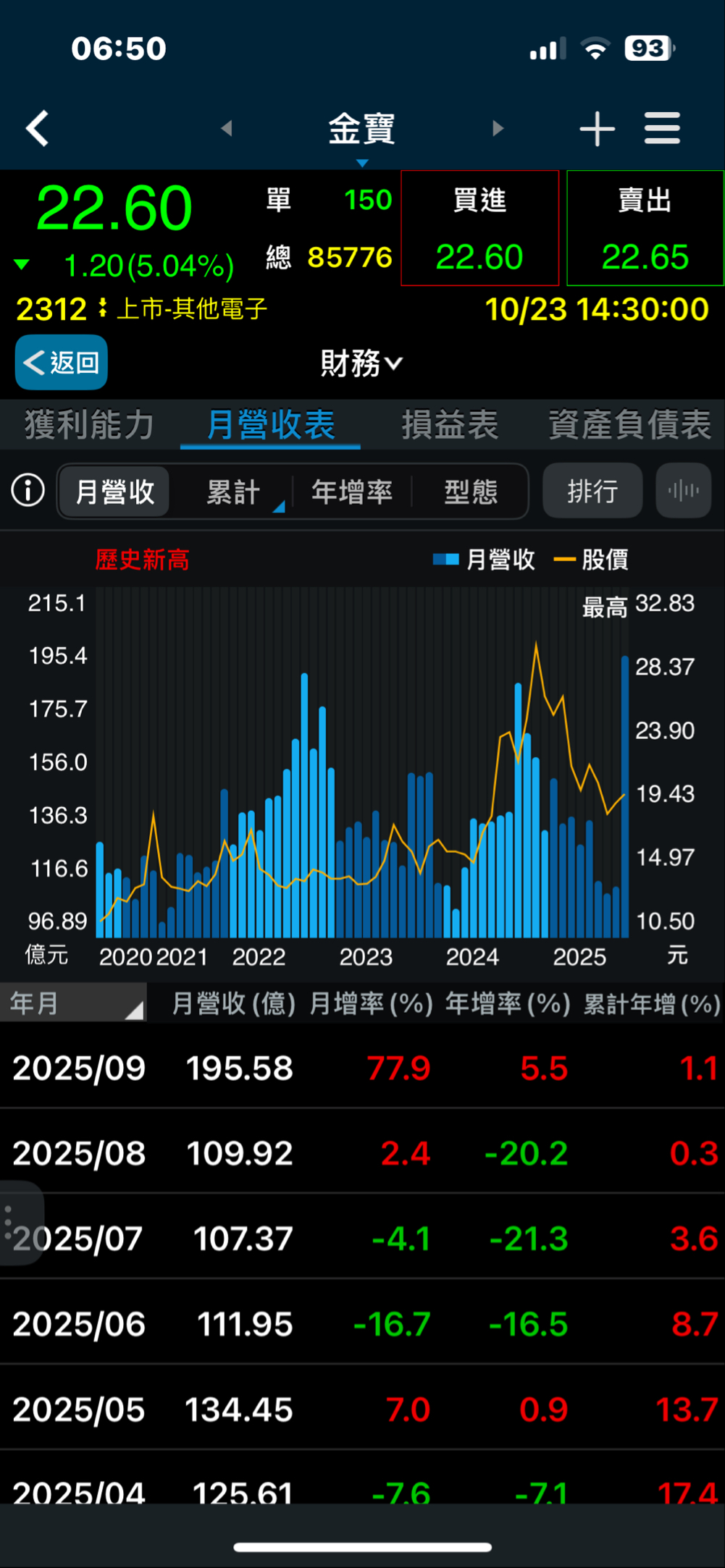Select the 月營收 segment
Image resolution: width=725 pixels, height=1568 pixels.
[114, 492]
